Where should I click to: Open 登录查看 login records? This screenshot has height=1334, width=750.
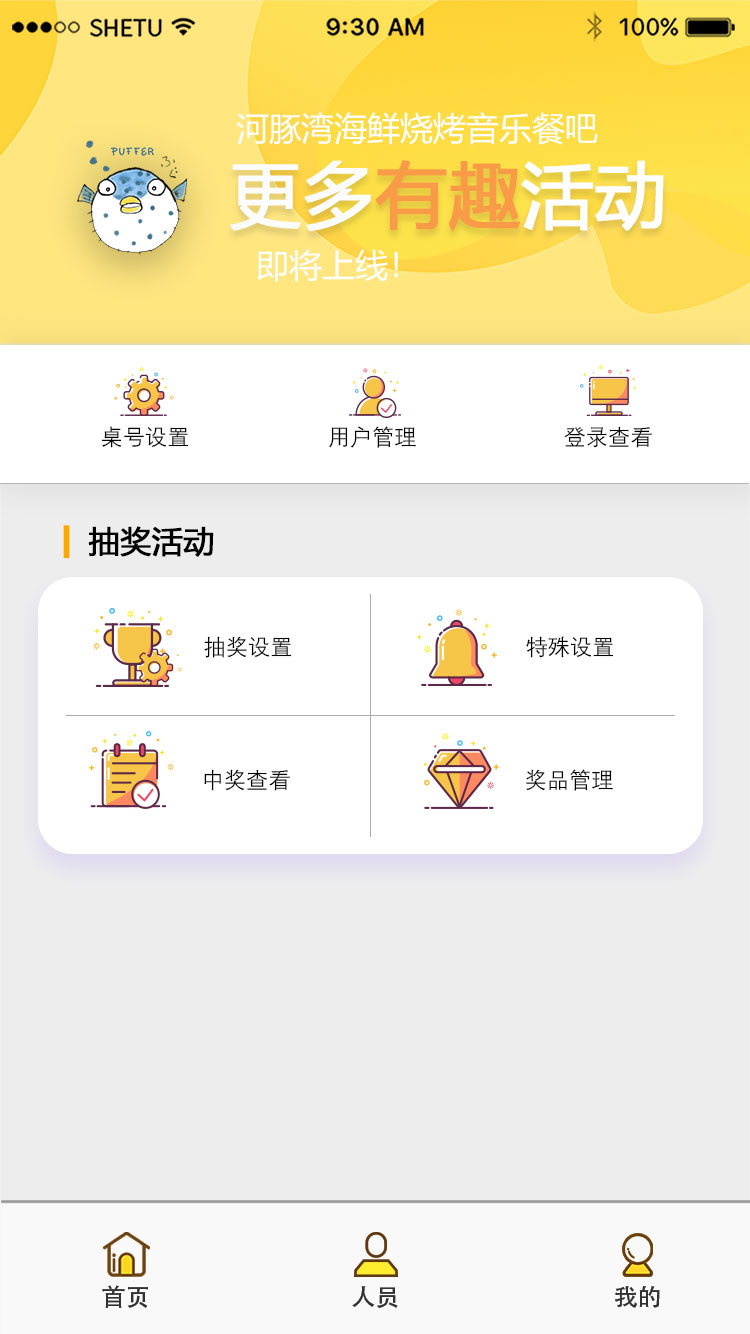608,410
